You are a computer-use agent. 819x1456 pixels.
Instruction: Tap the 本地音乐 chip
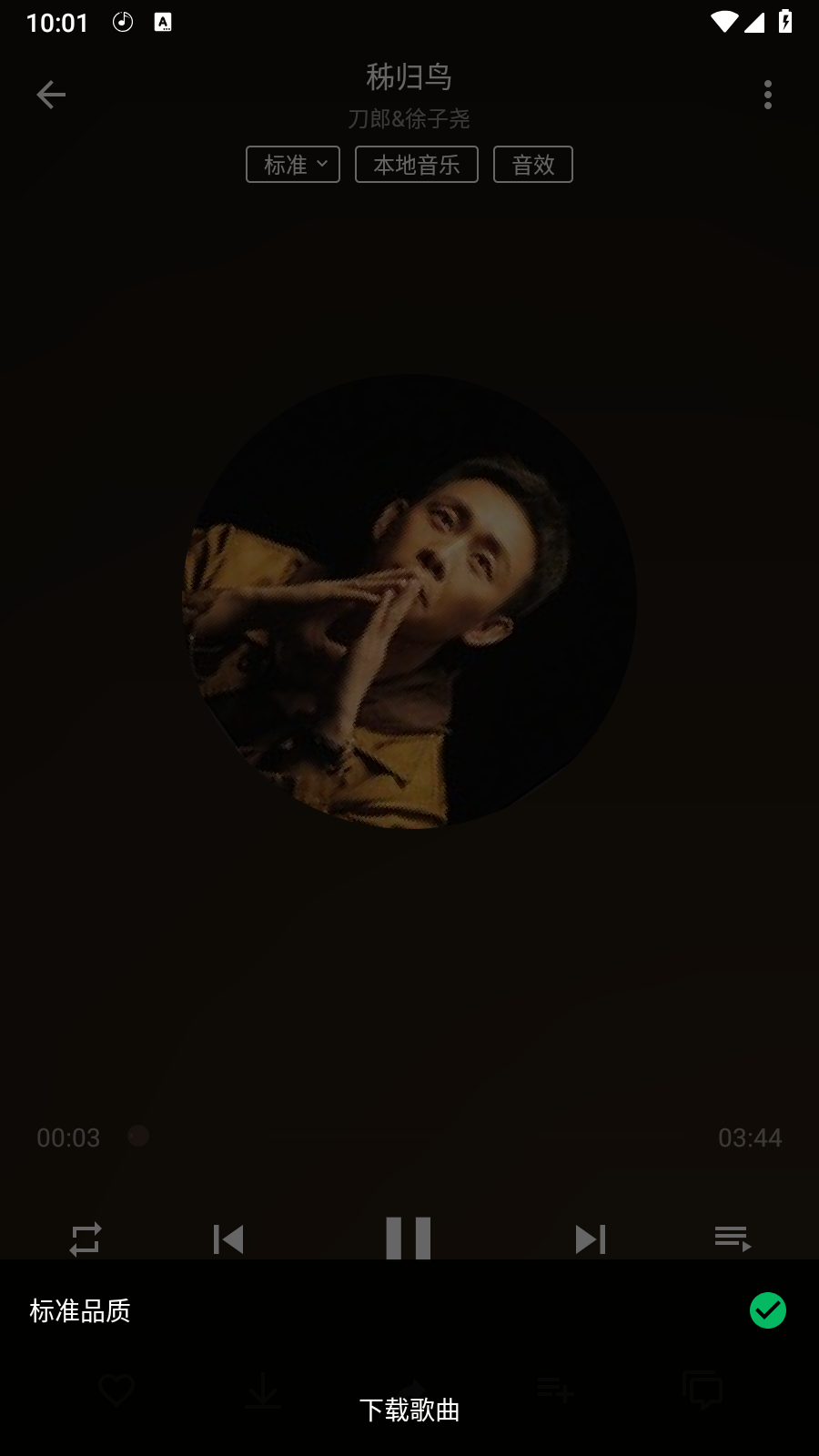point(417,165)
